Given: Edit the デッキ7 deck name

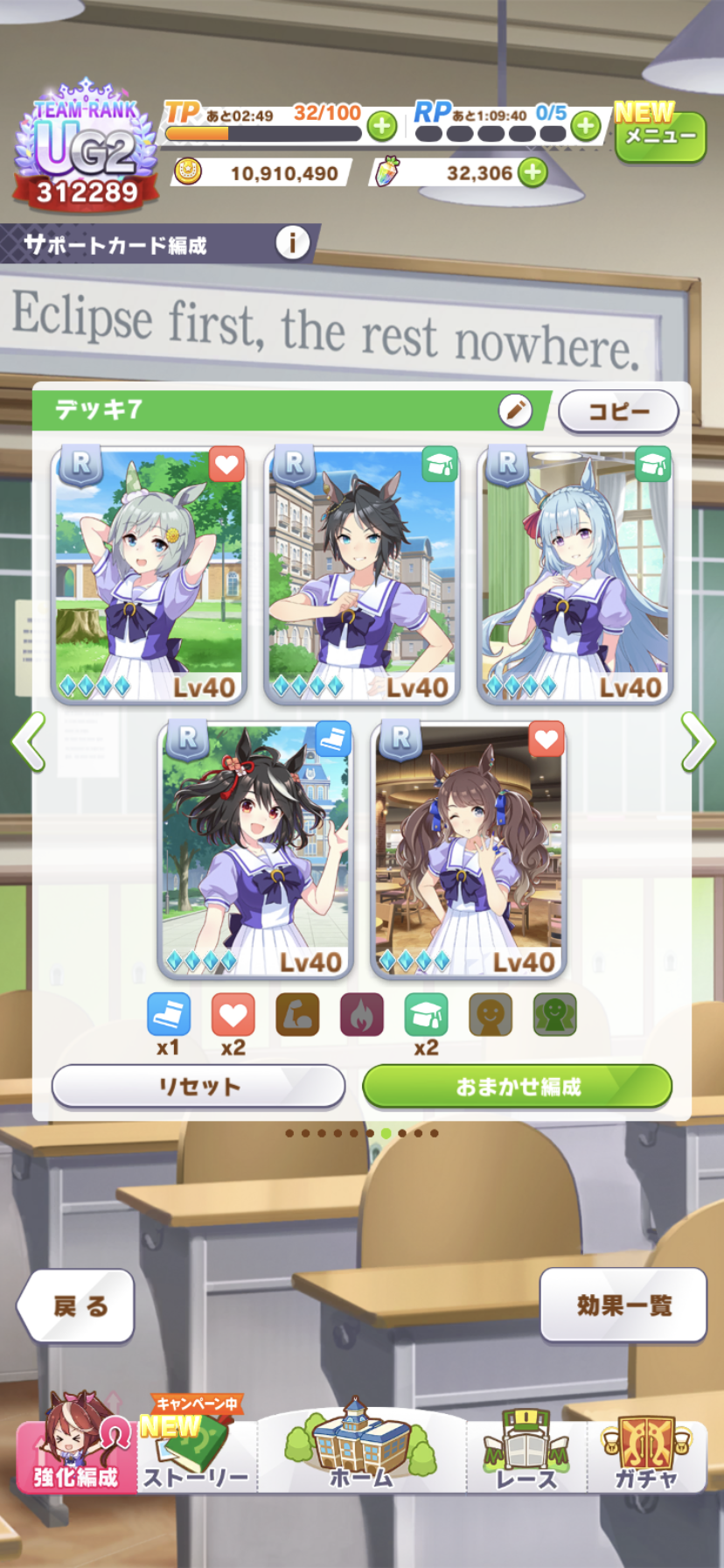Looking at the screenshot, I should (515, 409).
